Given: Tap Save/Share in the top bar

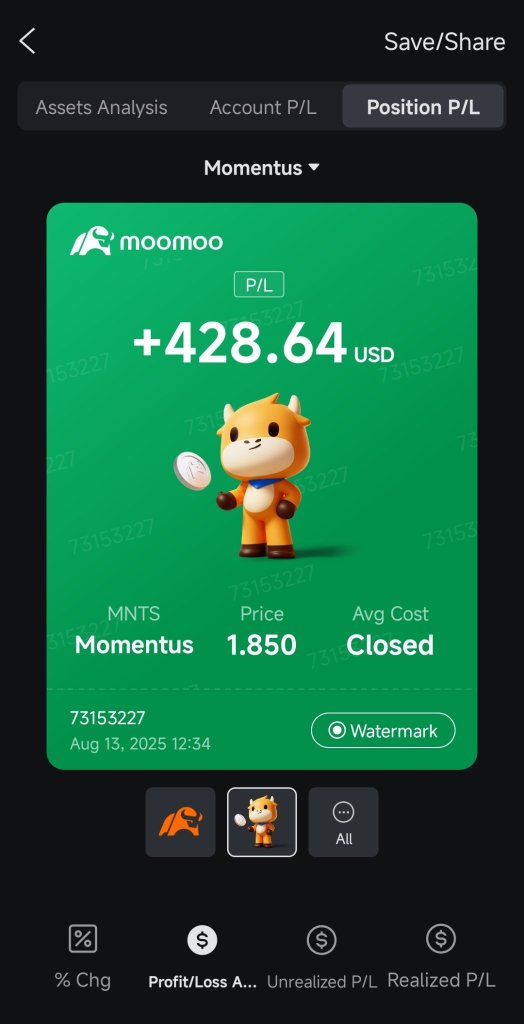Looking at the screenshot, I should (444, 42).
